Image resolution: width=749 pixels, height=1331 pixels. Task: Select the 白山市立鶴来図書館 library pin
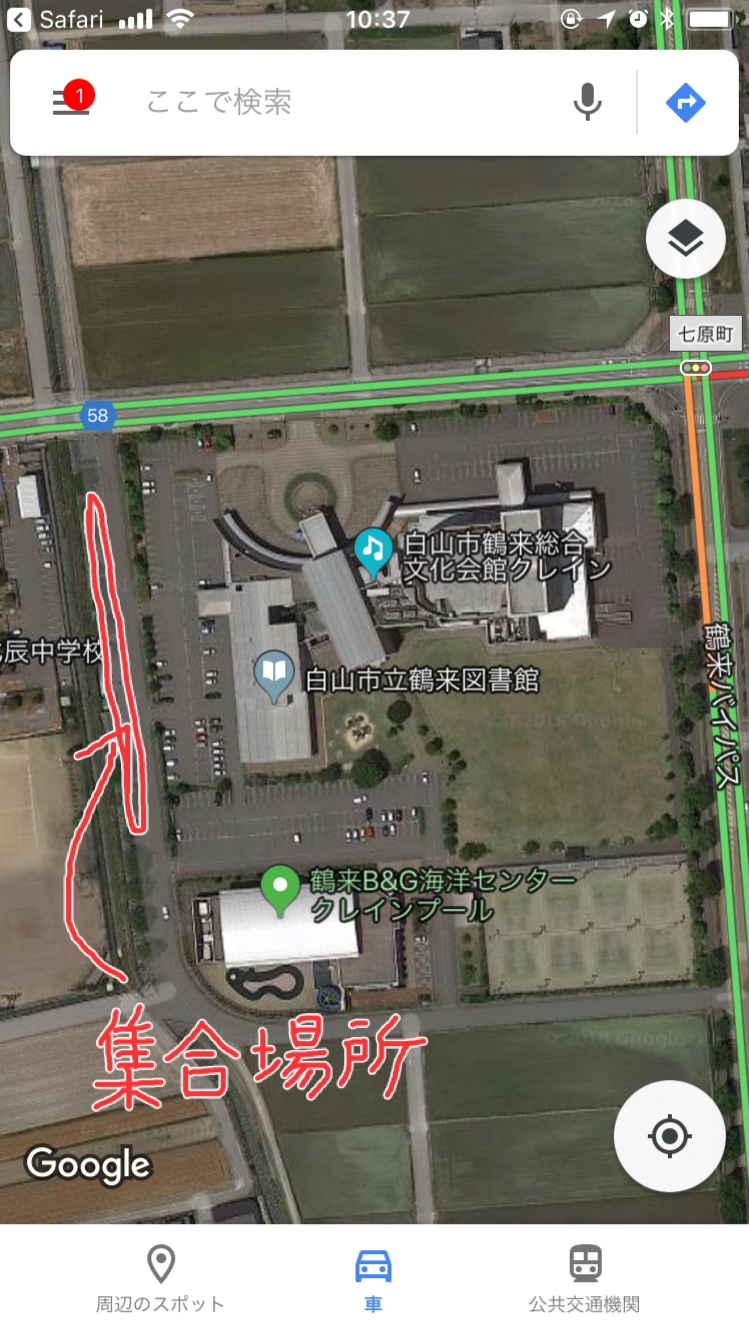274,675
